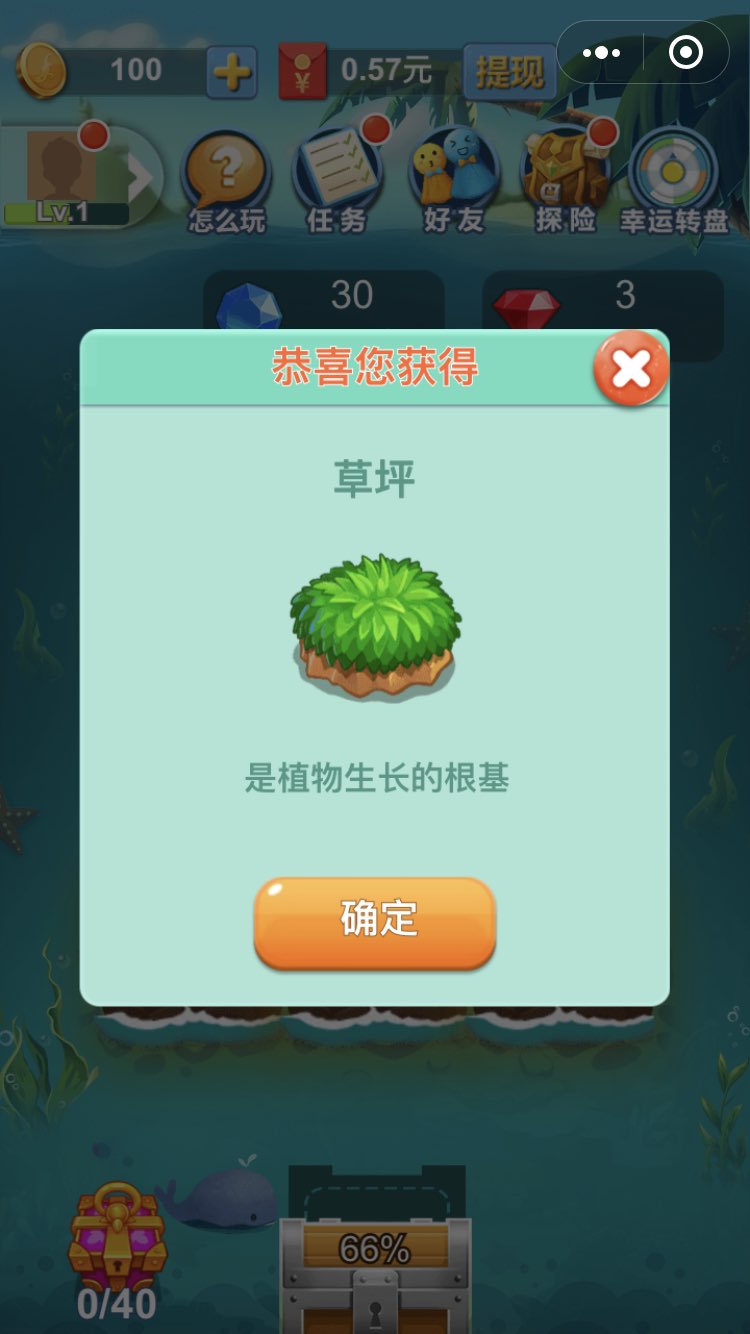Add more coins with the plus button
This screenshot has height=1334, width=750.
point(232,72)
